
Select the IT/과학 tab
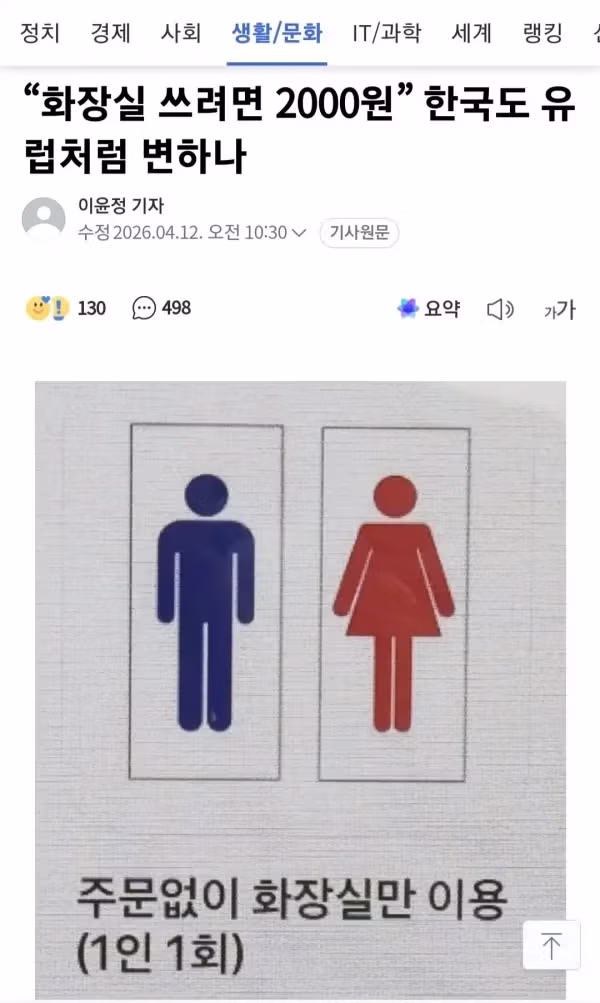click(386, 33)
